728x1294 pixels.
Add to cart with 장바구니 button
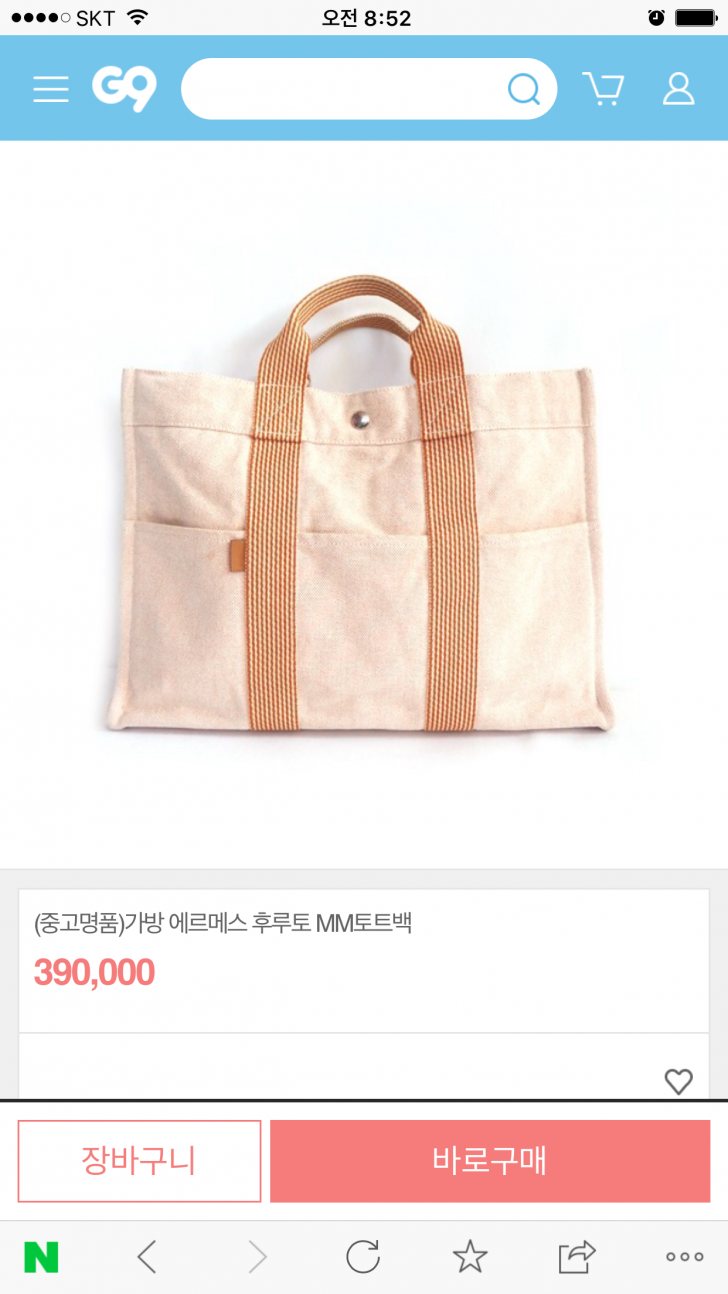pyautogui.click(x=139, y=1161)
